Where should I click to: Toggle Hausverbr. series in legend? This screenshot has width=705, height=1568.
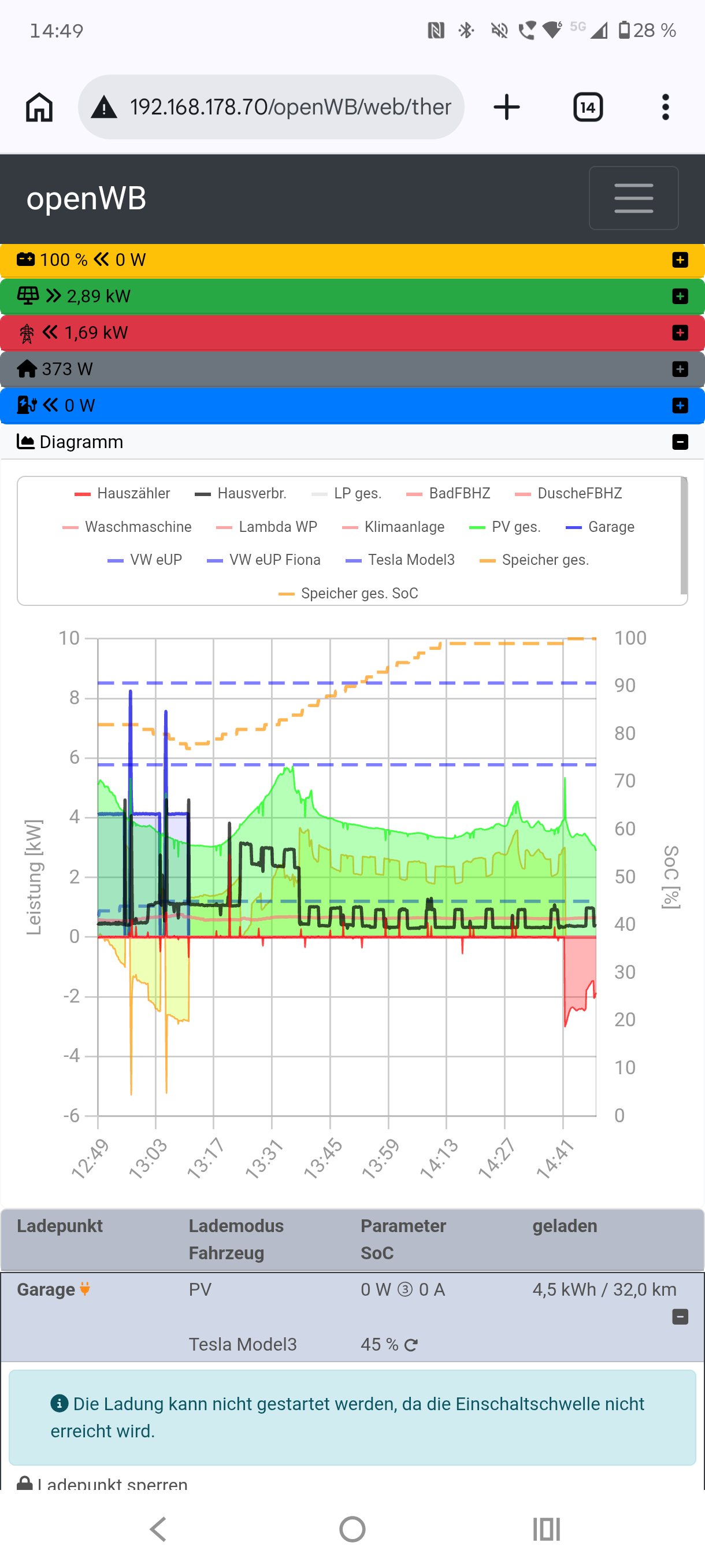coord(241,494)
